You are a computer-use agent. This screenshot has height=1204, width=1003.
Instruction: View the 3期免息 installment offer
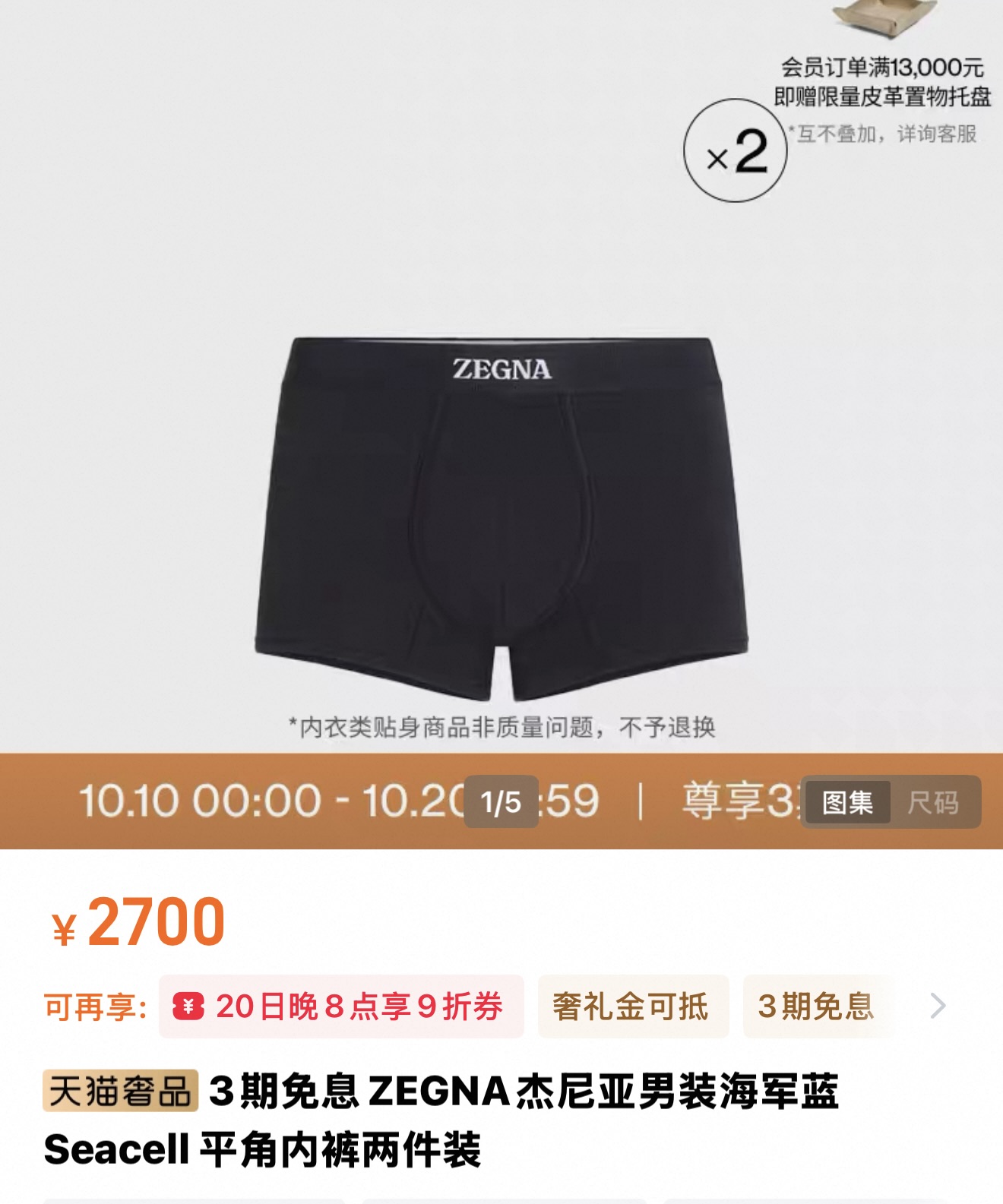click(816, 1006)
